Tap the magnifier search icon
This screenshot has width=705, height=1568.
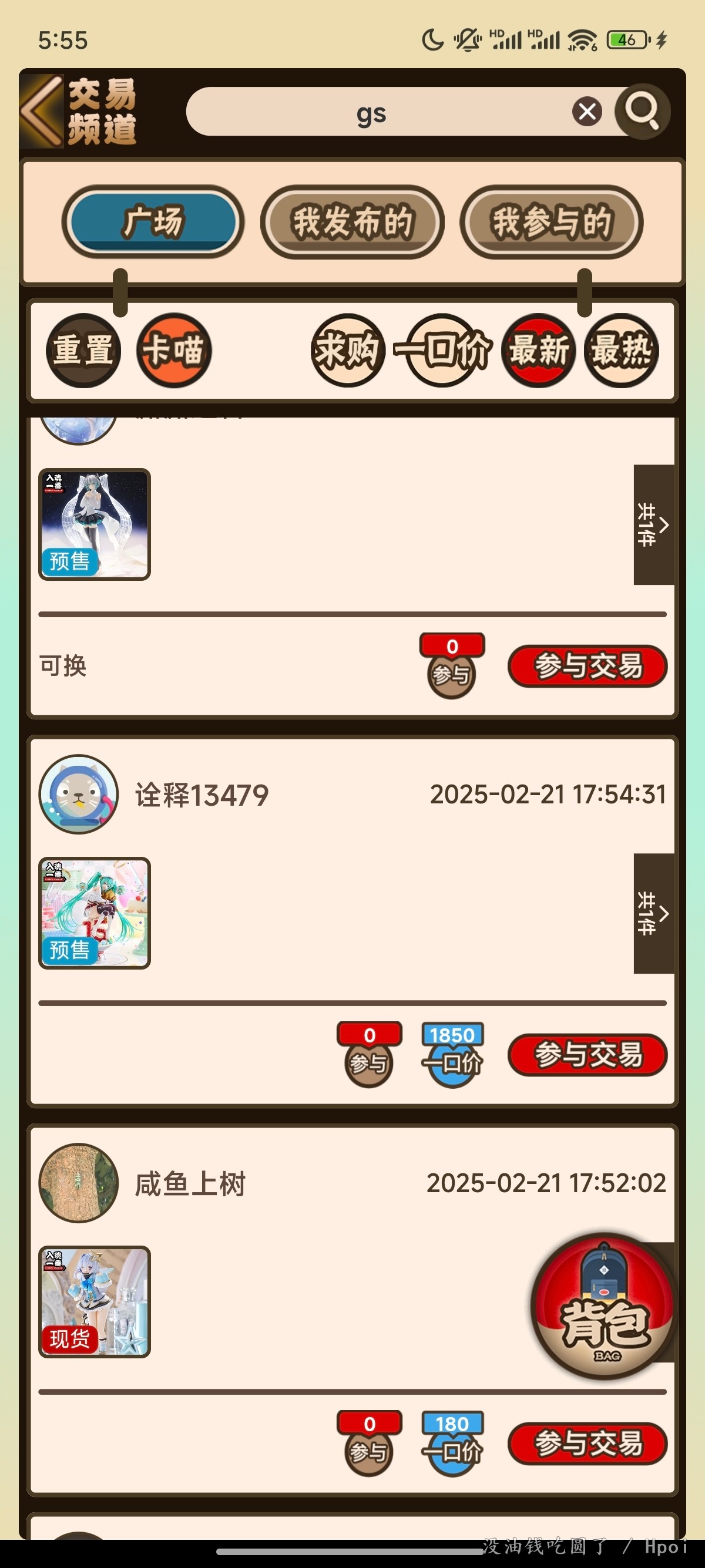(642, 112)
